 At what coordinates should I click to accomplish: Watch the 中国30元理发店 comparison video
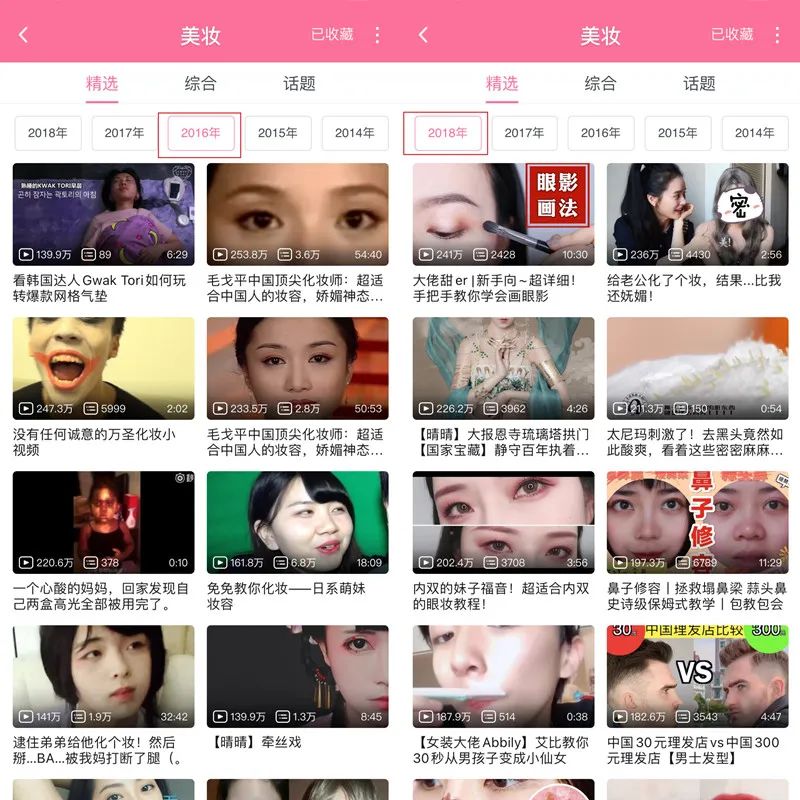coord(697,675)
